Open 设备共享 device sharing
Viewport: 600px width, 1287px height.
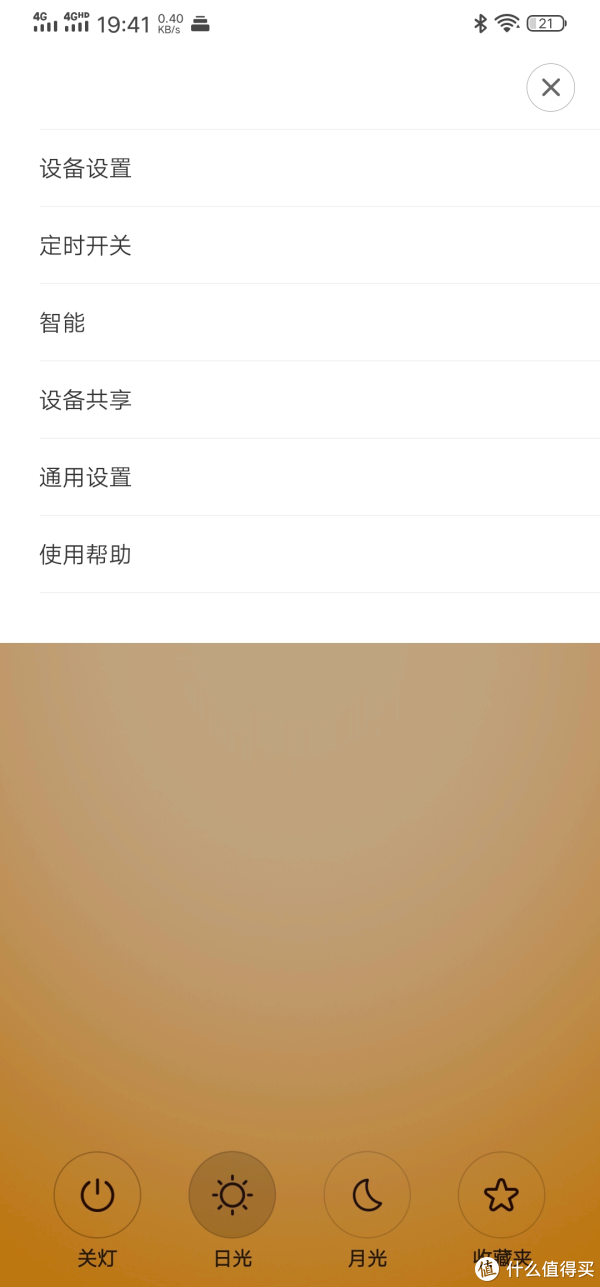320,400
